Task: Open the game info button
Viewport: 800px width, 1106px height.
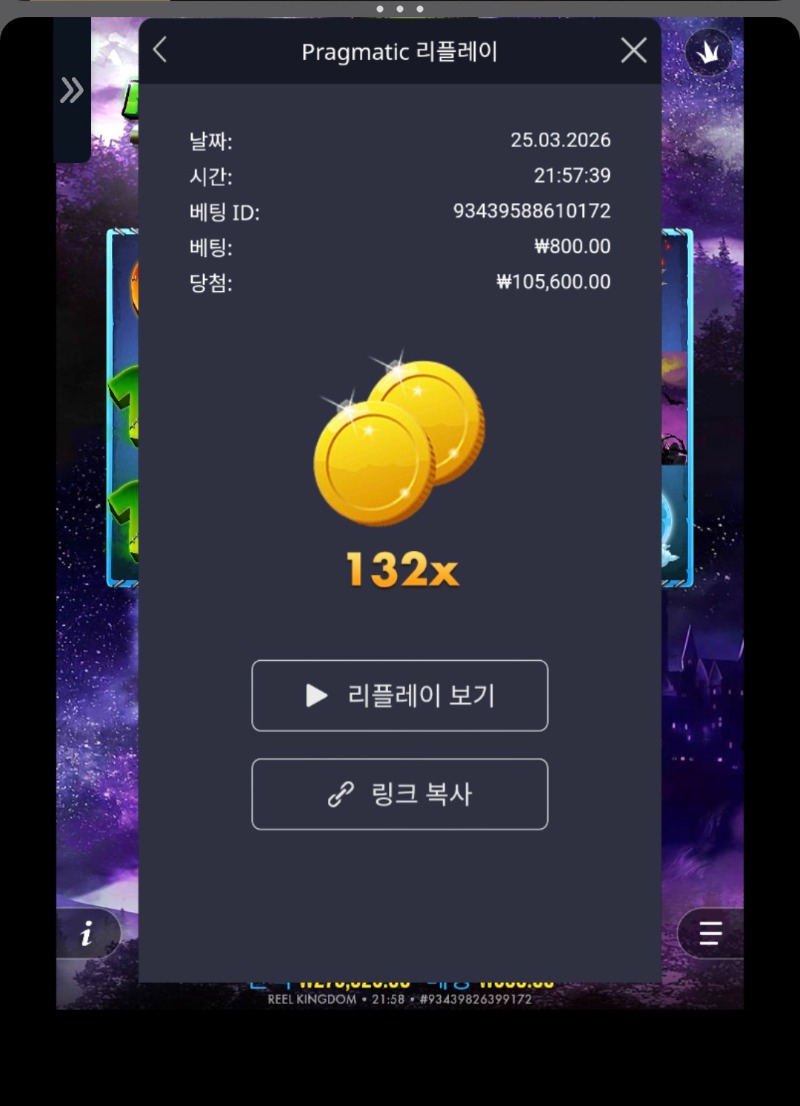Action: 87,935
